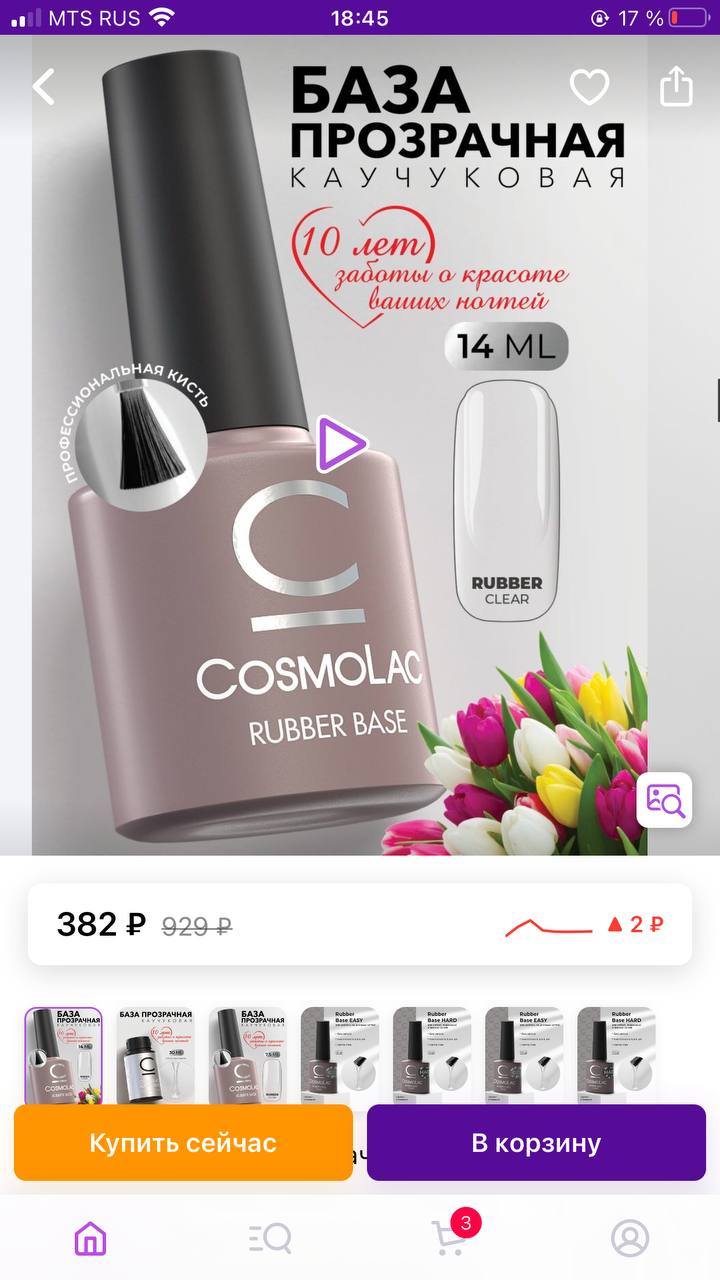Screen dimensions: 720x1280
Task: Open the price history chart
Action: [x=584, y=925]
